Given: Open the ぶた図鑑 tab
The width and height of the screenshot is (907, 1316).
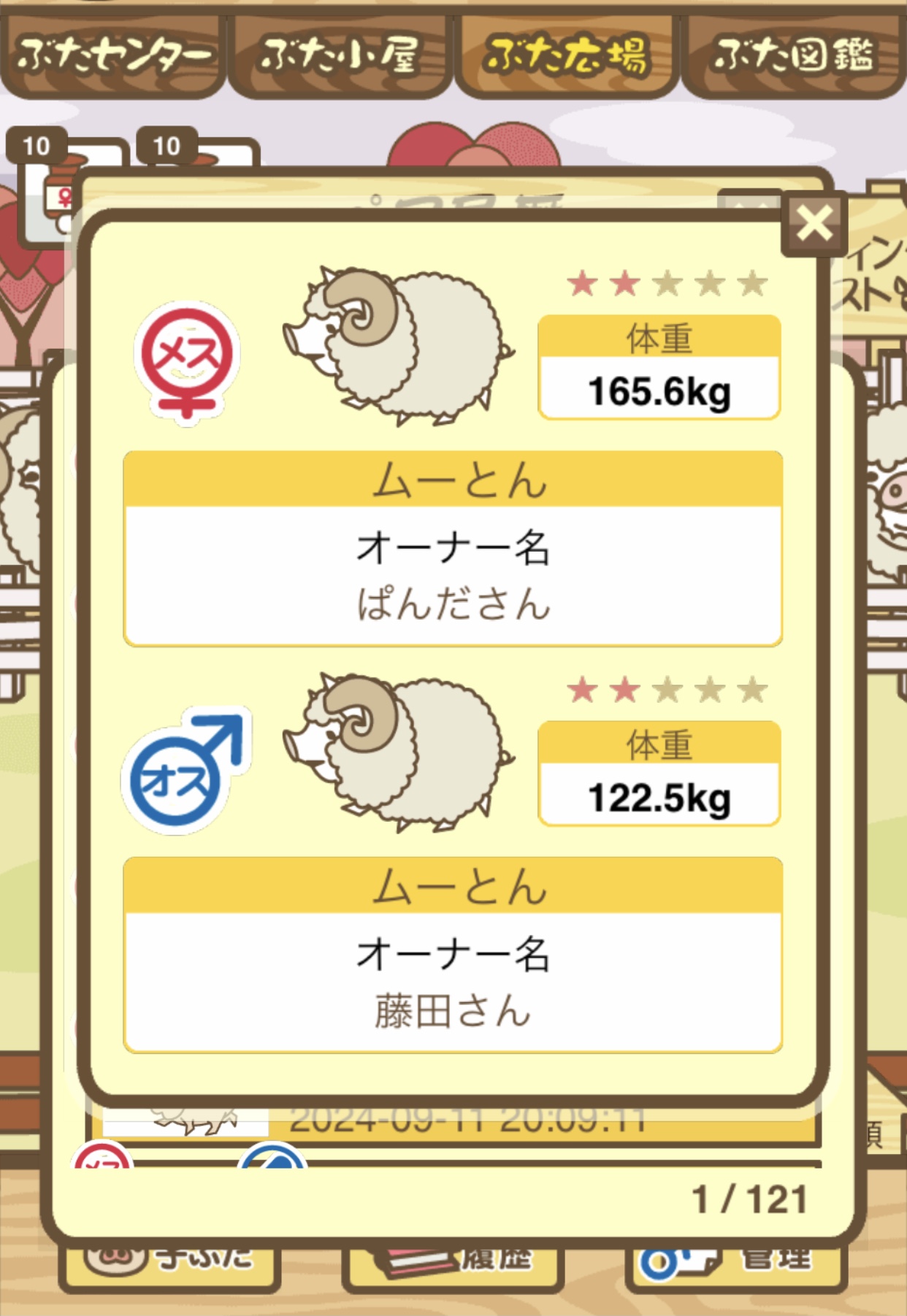Looking at the screenshot, I should coord(794,55).
